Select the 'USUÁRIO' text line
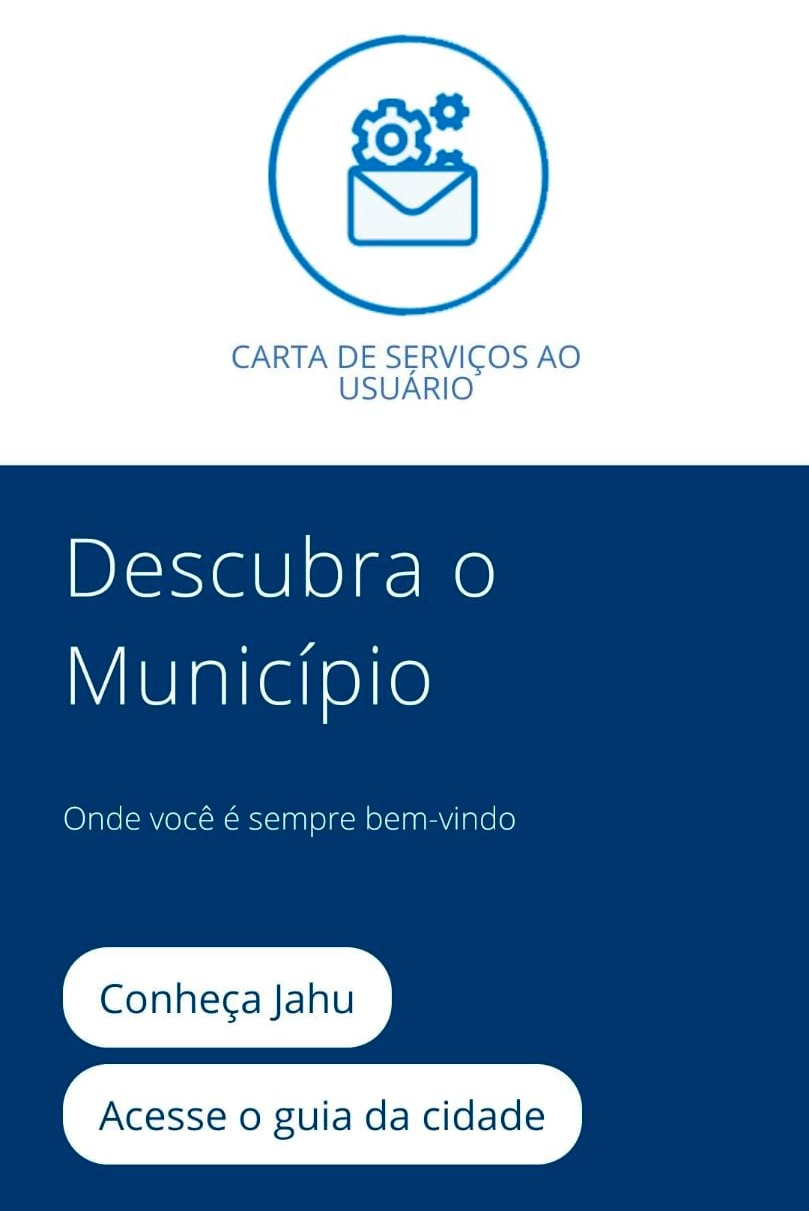This screenshot has height=1211, width=809. tap(405, 387)
